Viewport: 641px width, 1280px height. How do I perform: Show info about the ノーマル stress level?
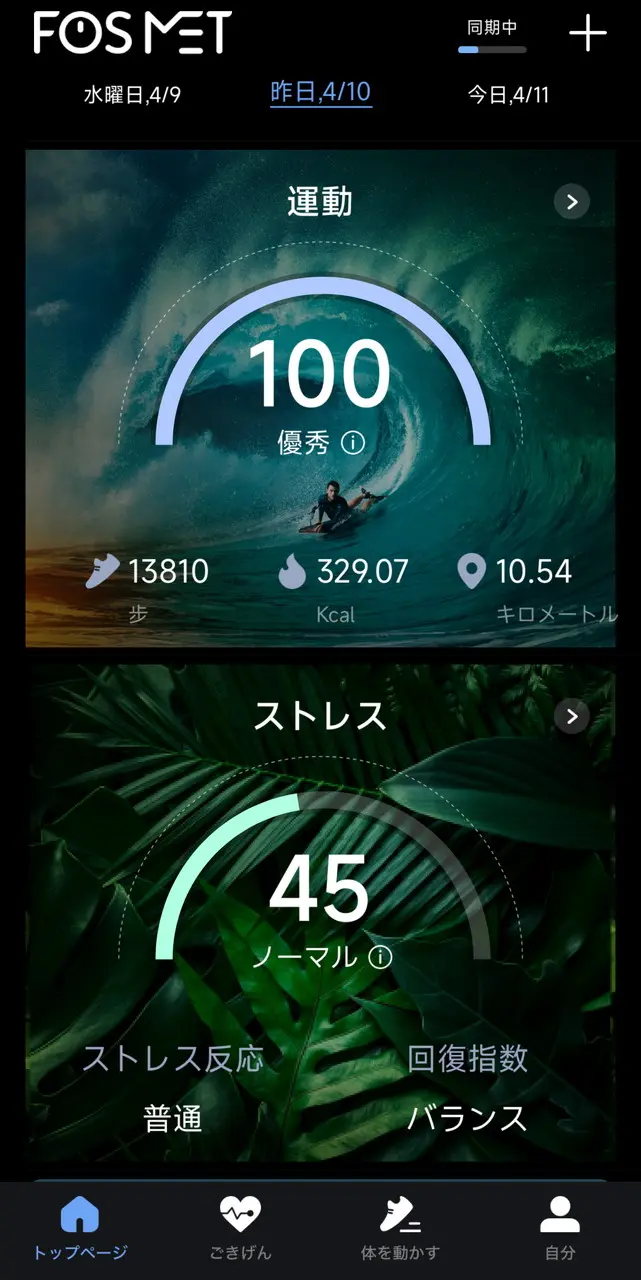[380, 957]
